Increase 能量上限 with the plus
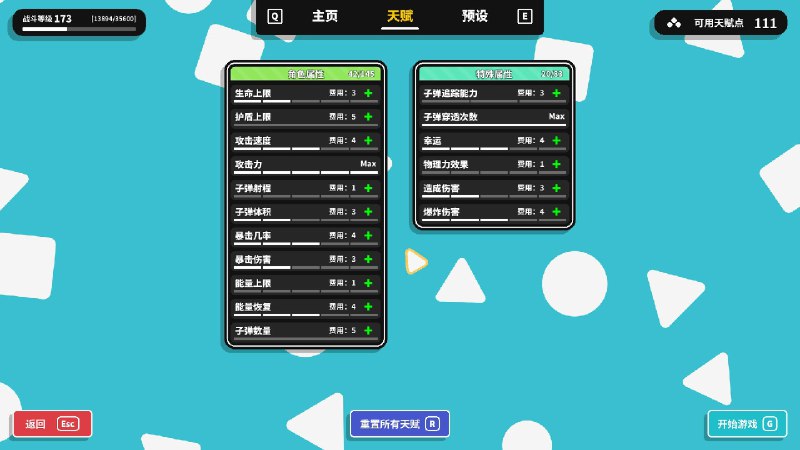This screenshot has width=800, height=450. pyautogui.click(x=368, y=283)
